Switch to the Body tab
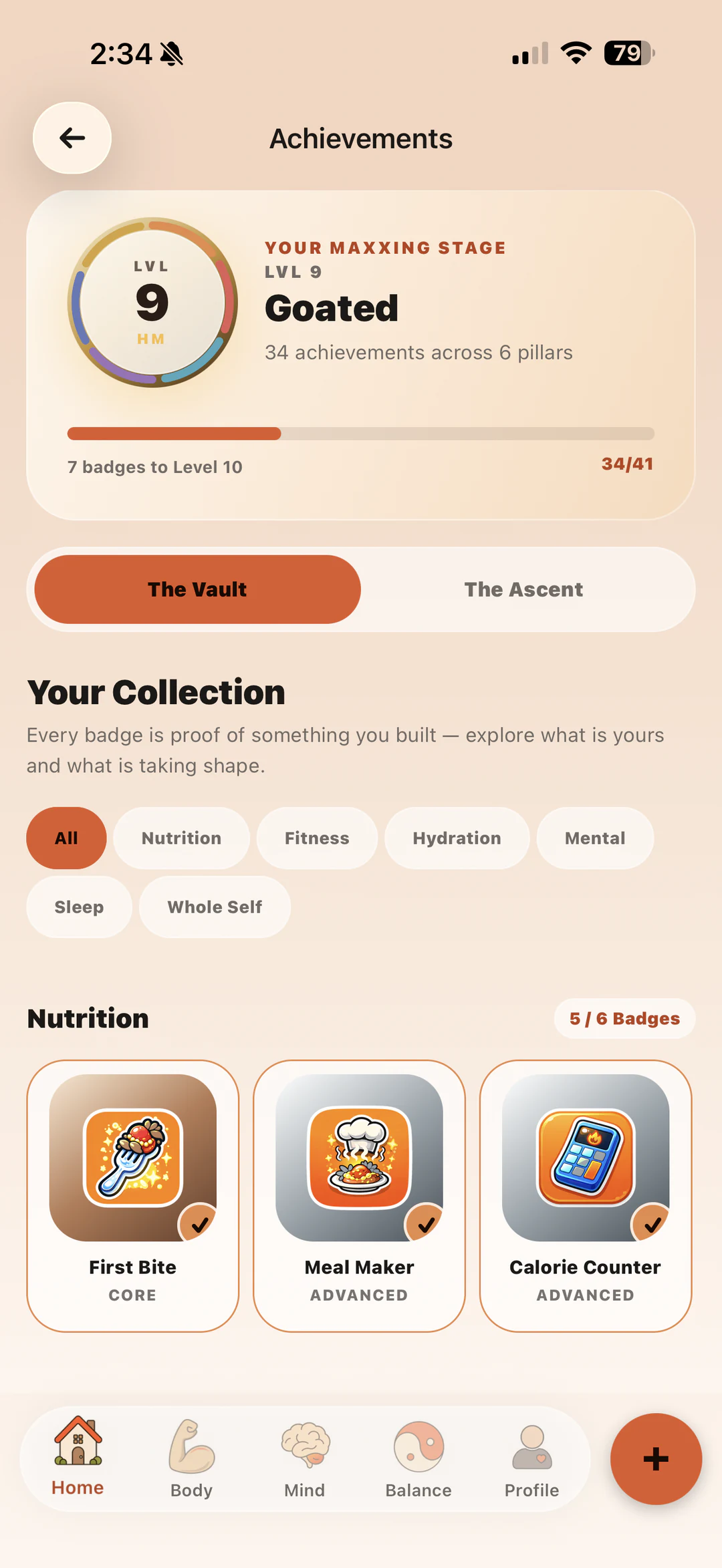This screenshot has width=722, height=1568. tap(191, 1458)
